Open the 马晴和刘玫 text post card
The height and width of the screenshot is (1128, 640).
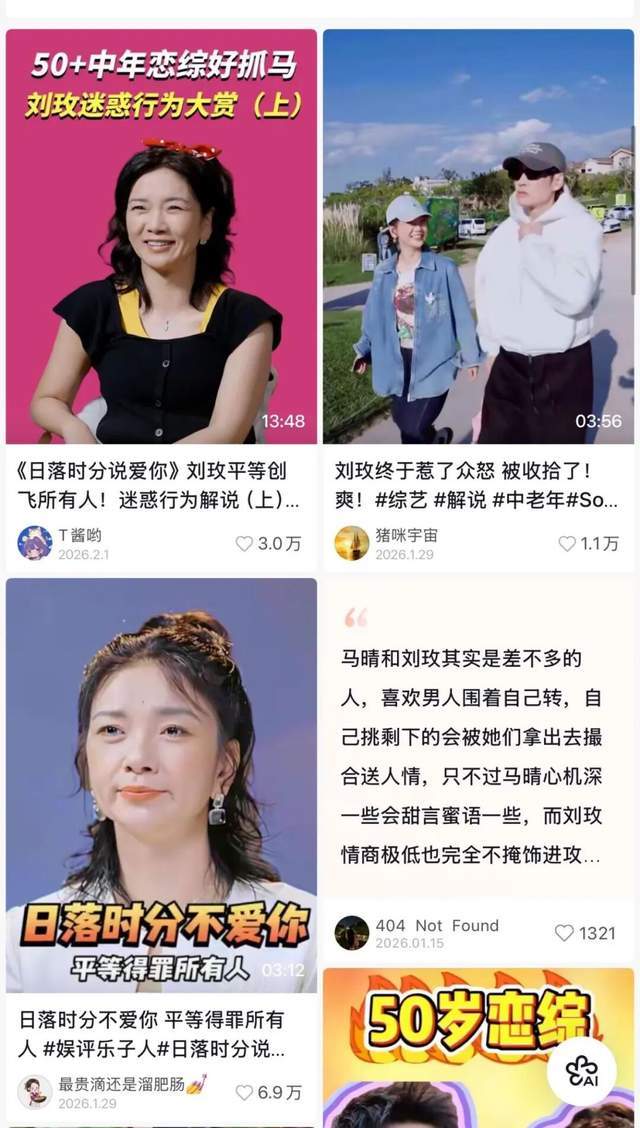(478, 755)
